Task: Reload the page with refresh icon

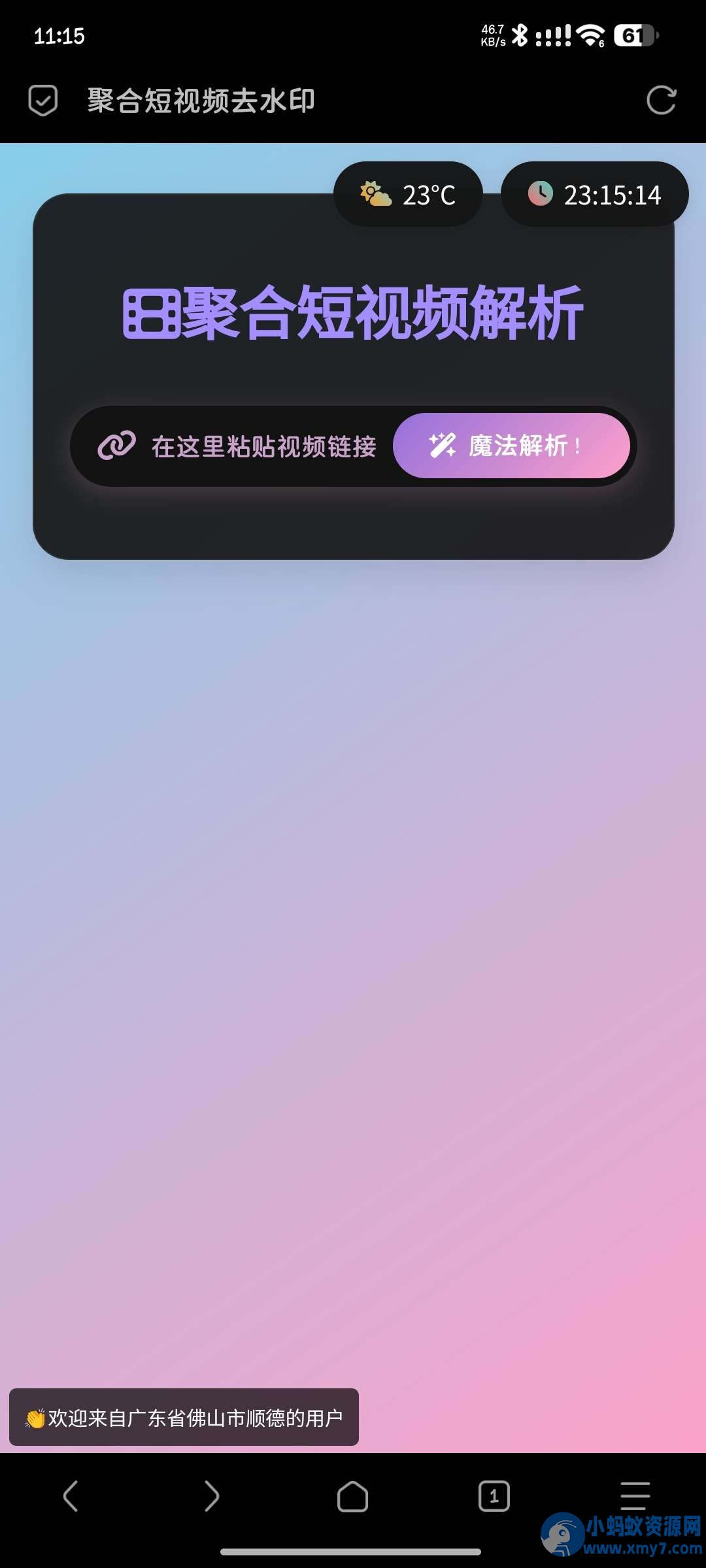Action: pos(661,101)
